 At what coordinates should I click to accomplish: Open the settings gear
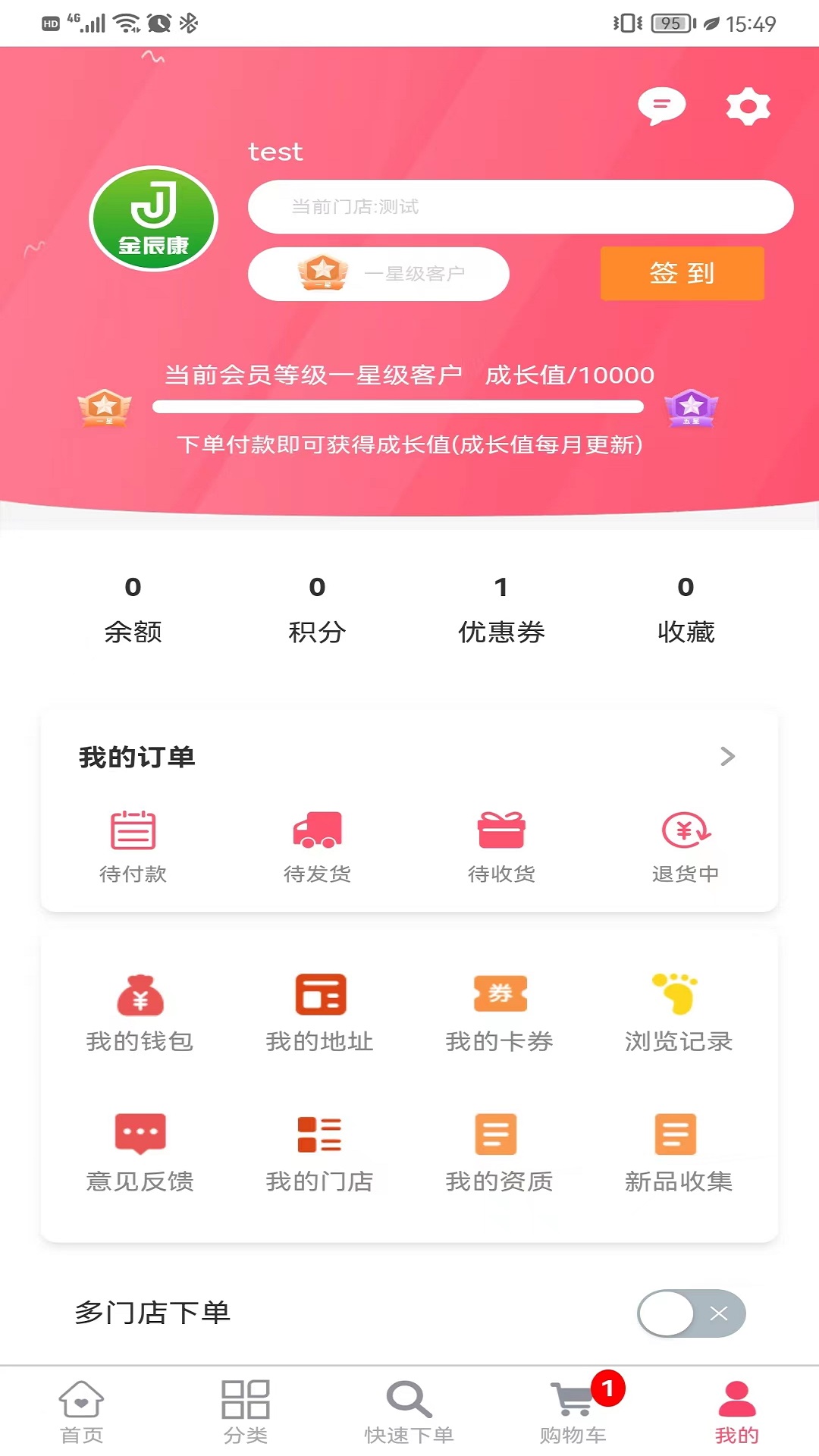[x=748, y=106]
